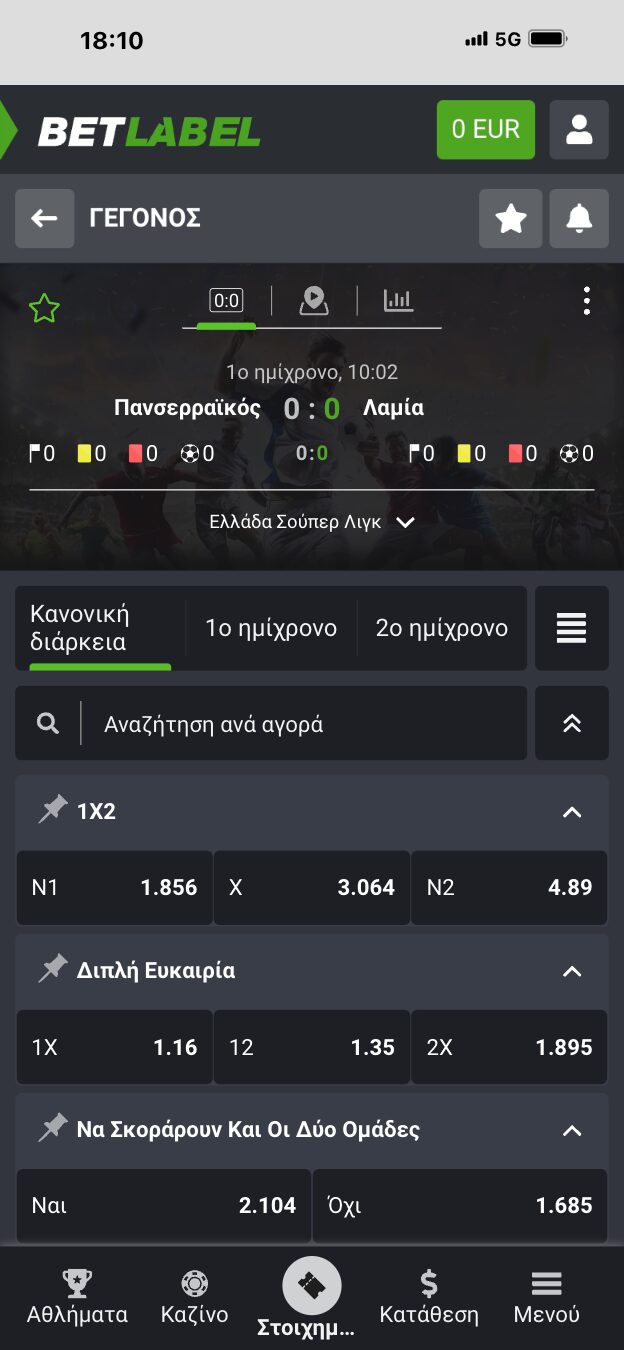
Task: Add this match to favorites
Action: [44, 308]
